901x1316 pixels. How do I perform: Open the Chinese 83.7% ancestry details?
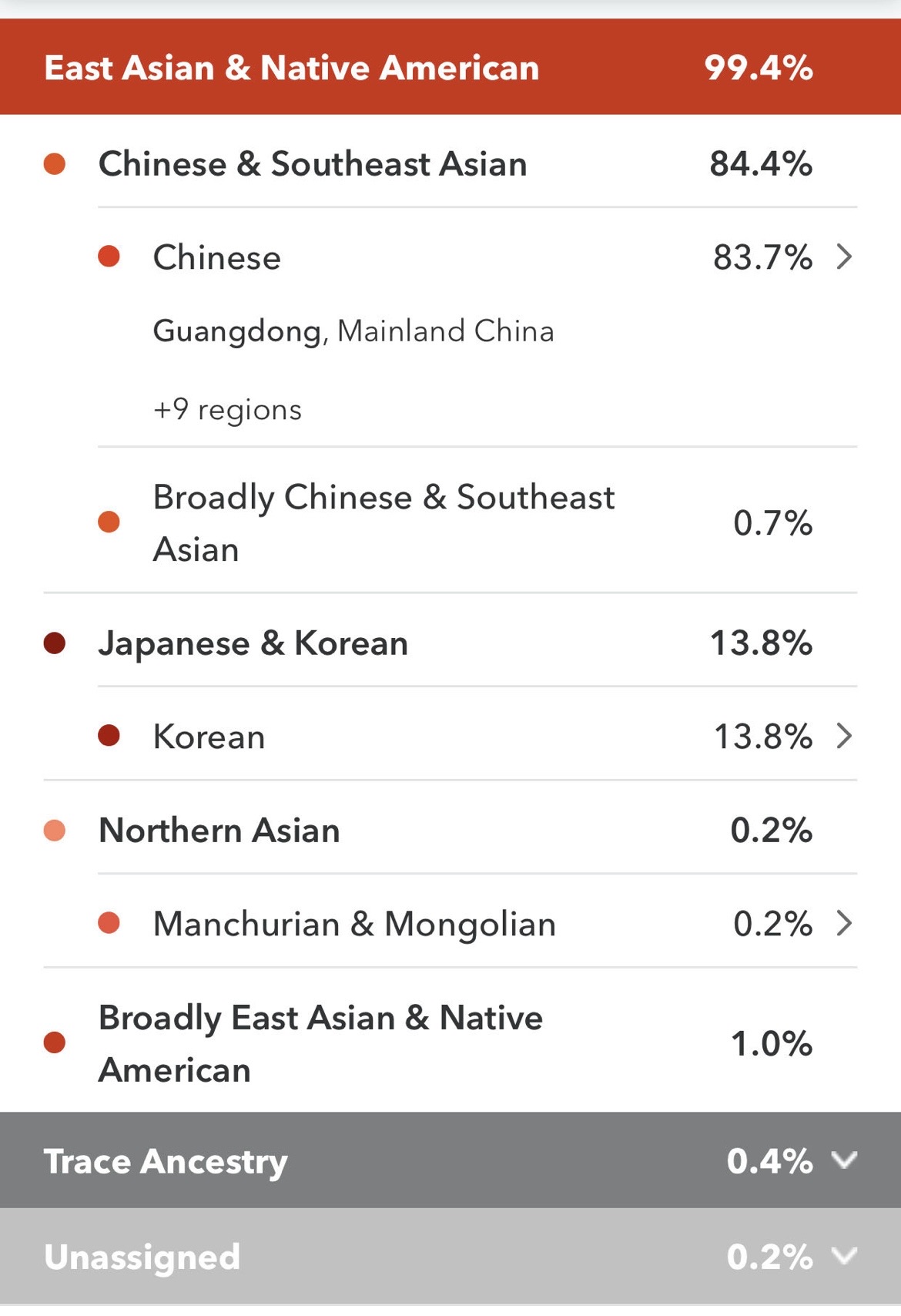click(844, 257)
